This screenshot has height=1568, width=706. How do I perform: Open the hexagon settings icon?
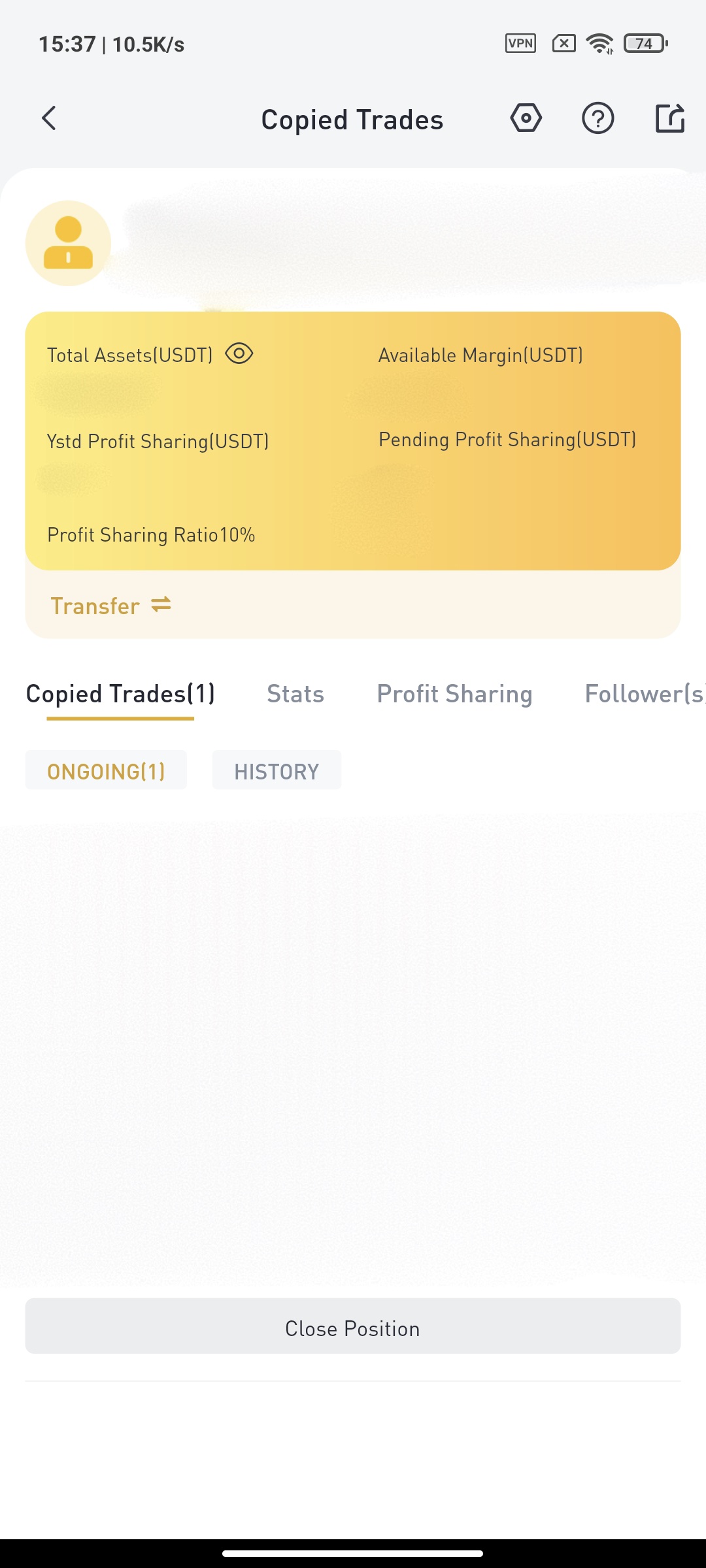pos(526,118)
